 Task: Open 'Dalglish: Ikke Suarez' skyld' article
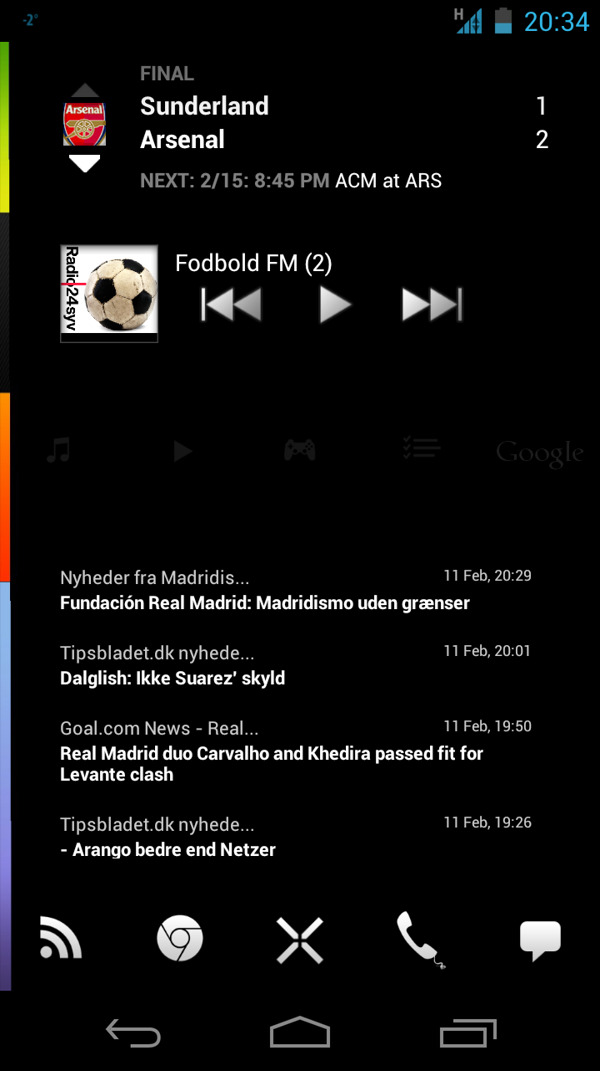(x=173, y=678)
